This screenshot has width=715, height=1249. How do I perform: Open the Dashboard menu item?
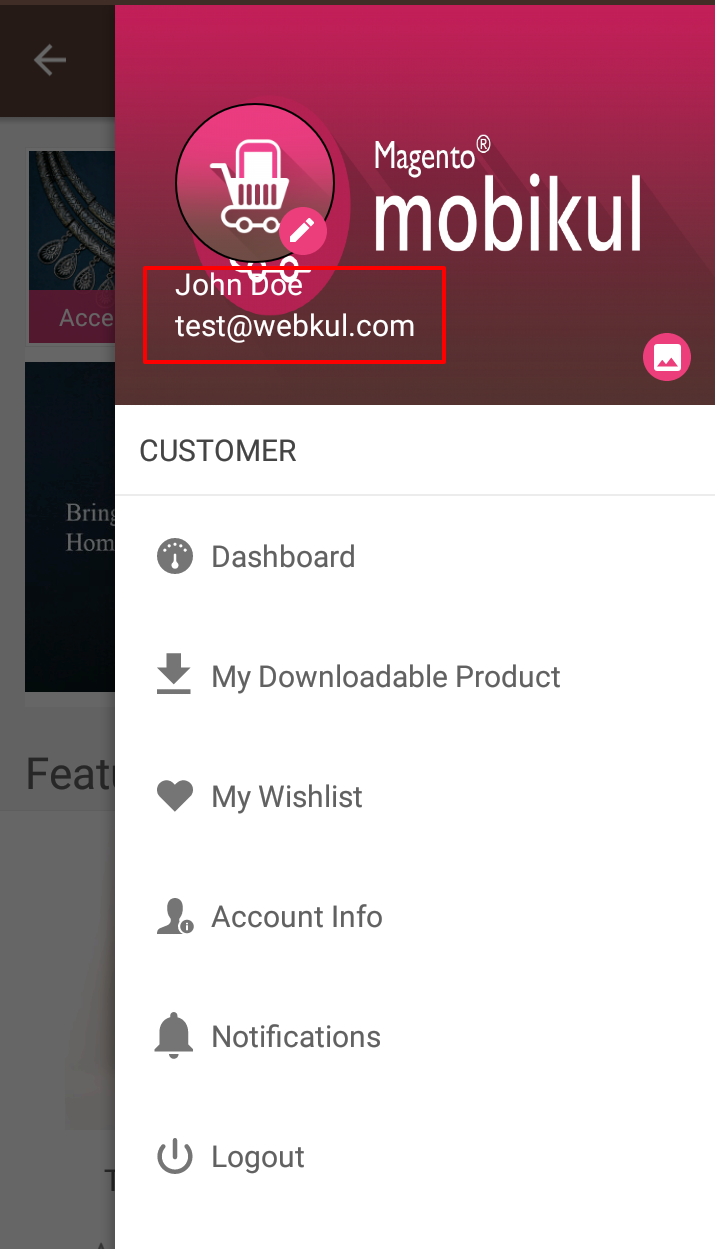click(415, 556)
